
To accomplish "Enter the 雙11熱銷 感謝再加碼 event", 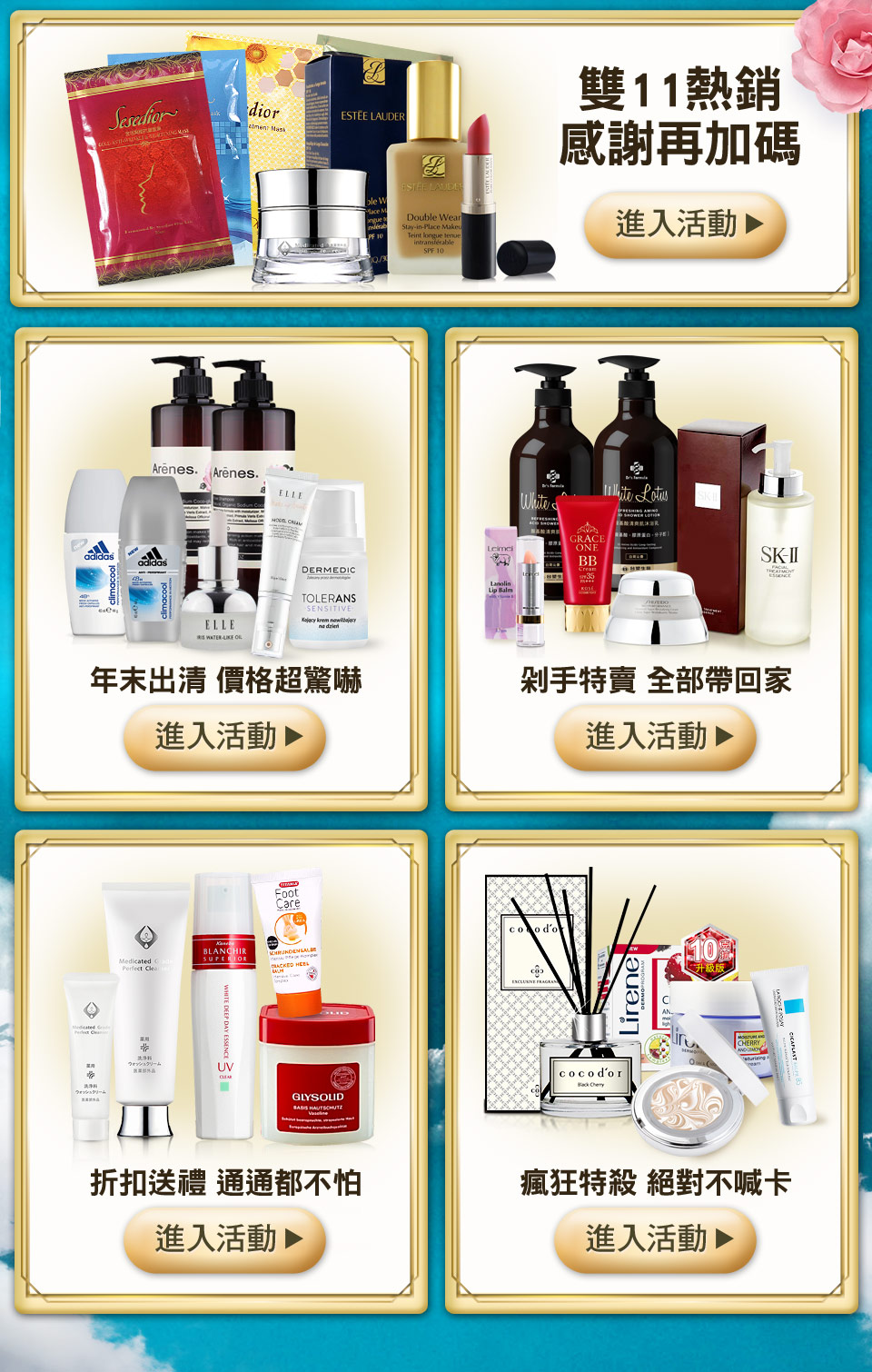I will [x=685, y=224].
